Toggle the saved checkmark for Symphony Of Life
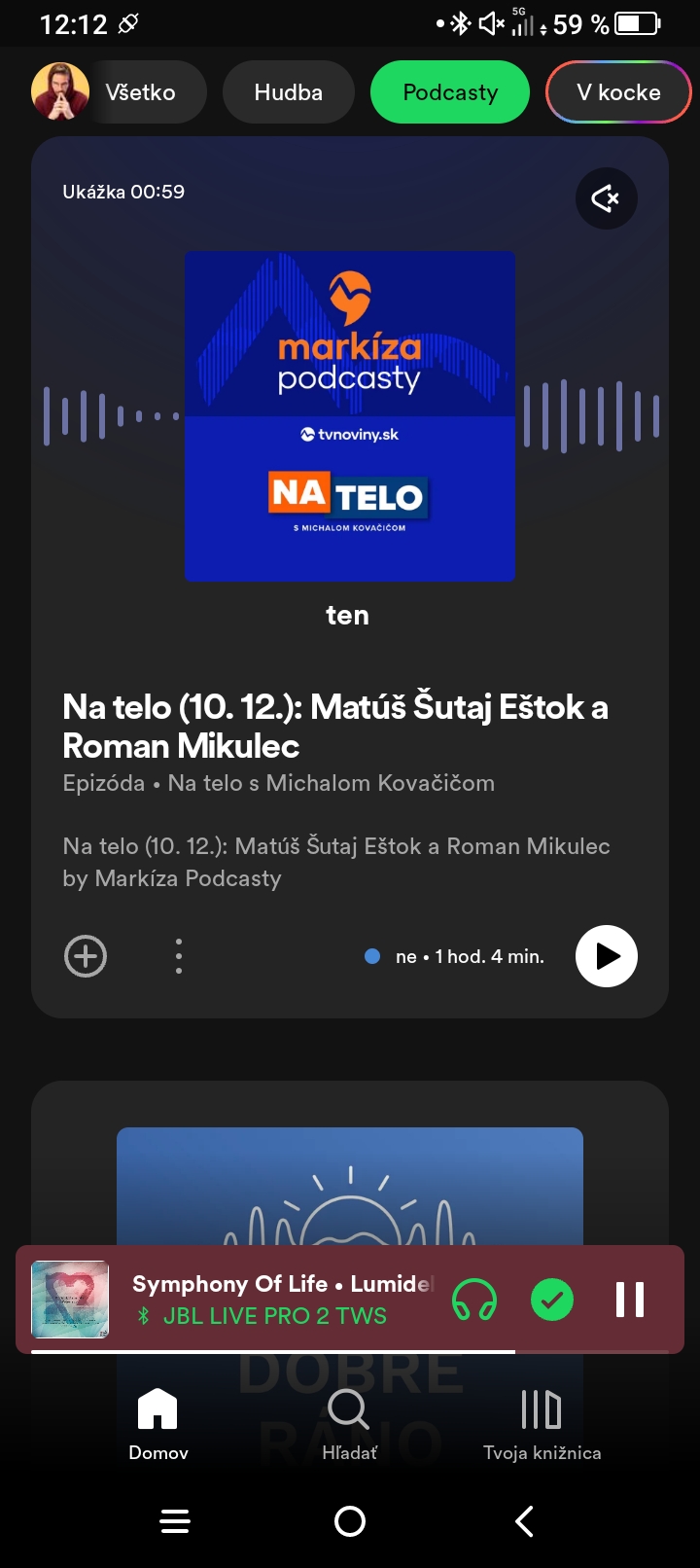The width and height of the screenshot is (700, 1568). [x=552, y=1300]
